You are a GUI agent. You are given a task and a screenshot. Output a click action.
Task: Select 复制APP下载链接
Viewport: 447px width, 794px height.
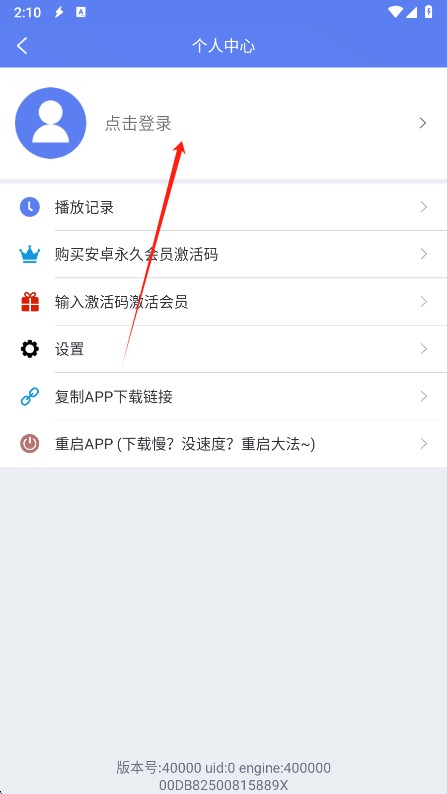(223, 396)
